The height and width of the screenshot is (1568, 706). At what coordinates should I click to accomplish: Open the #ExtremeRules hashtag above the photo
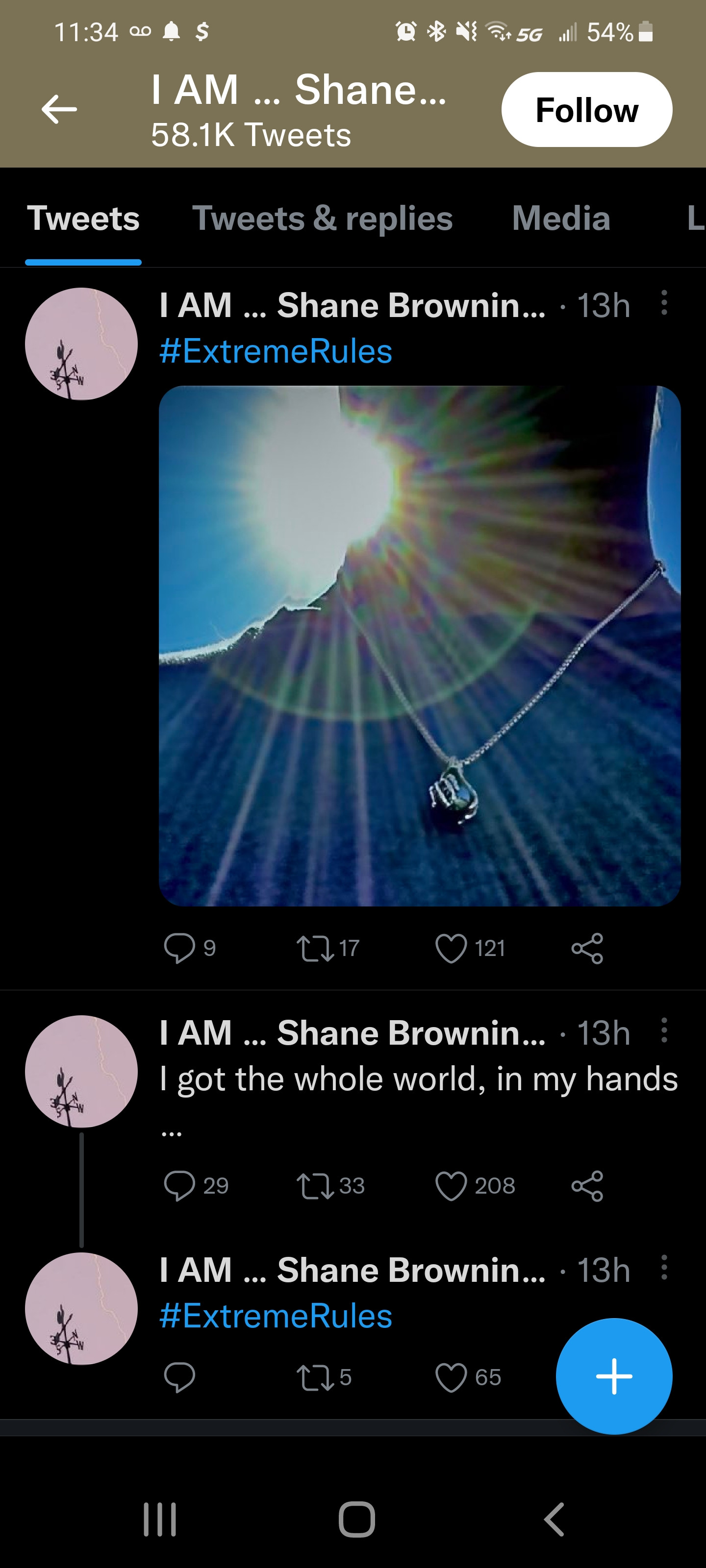(x=276, y=352)
